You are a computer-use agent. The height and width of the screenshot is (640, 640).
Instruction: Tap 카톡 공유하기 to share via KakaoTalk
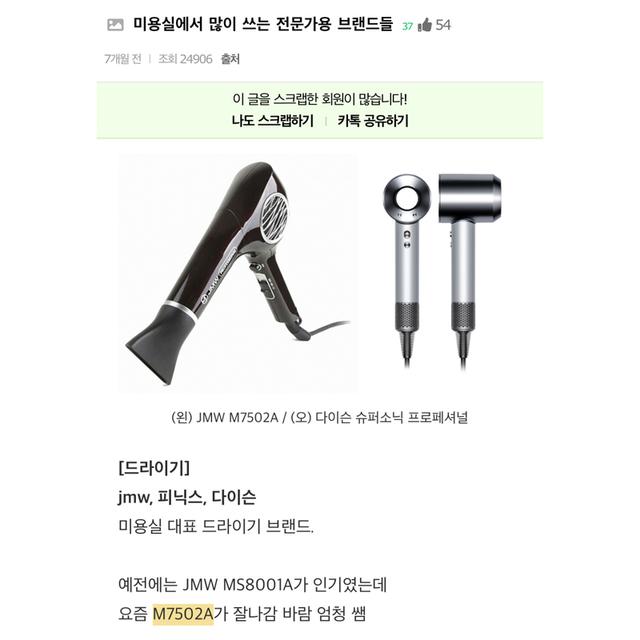pos(372,121)
